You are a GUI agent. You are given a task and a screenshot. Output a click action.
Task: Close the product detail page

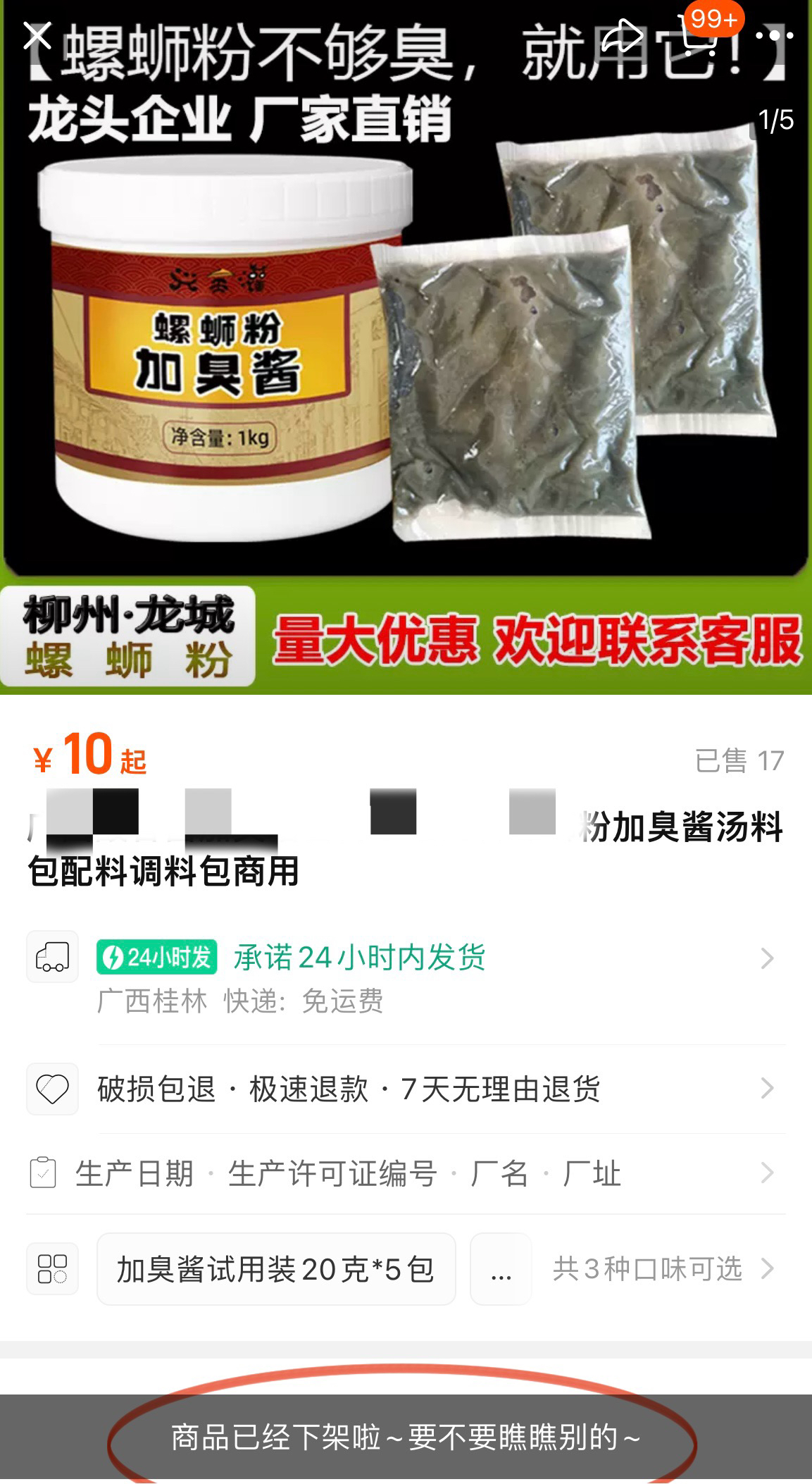point(37,35)
